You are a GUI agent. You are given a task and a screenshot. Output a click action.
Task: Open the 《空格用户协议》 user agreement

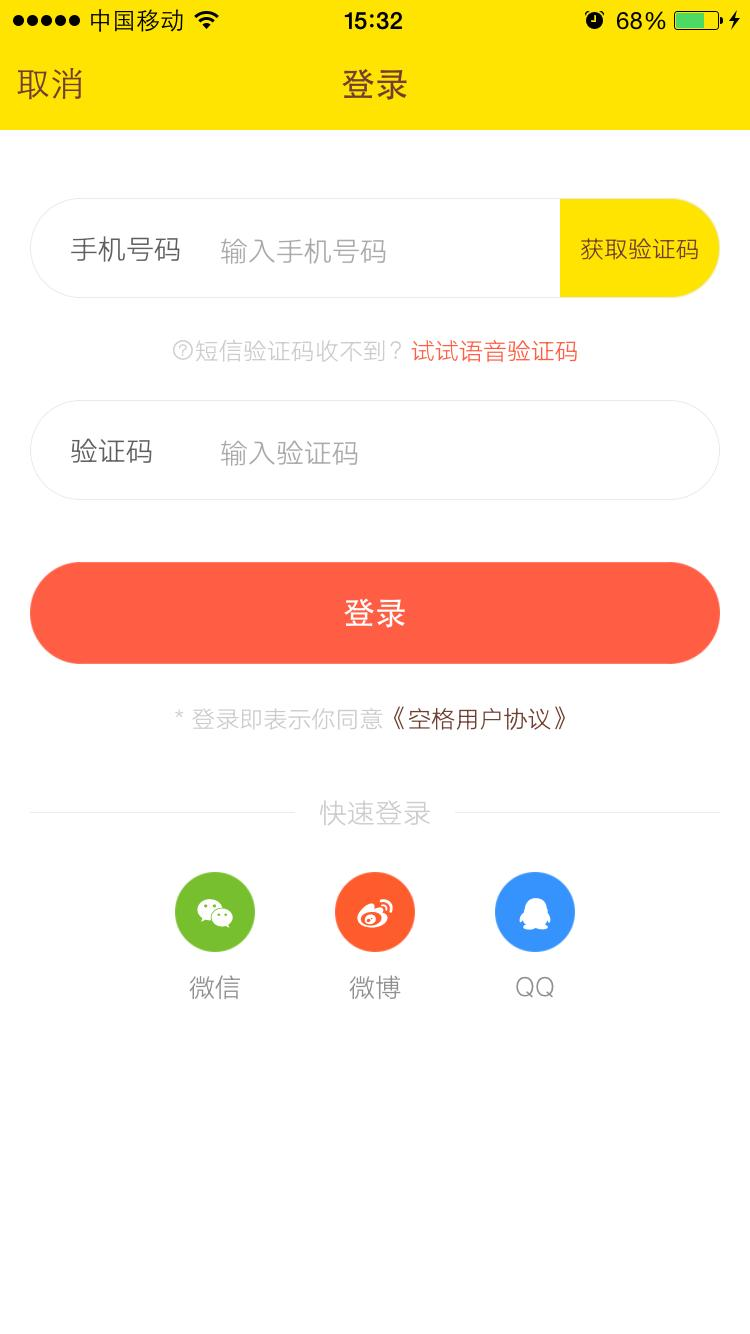pyautogui.click(x=480, y=719)
